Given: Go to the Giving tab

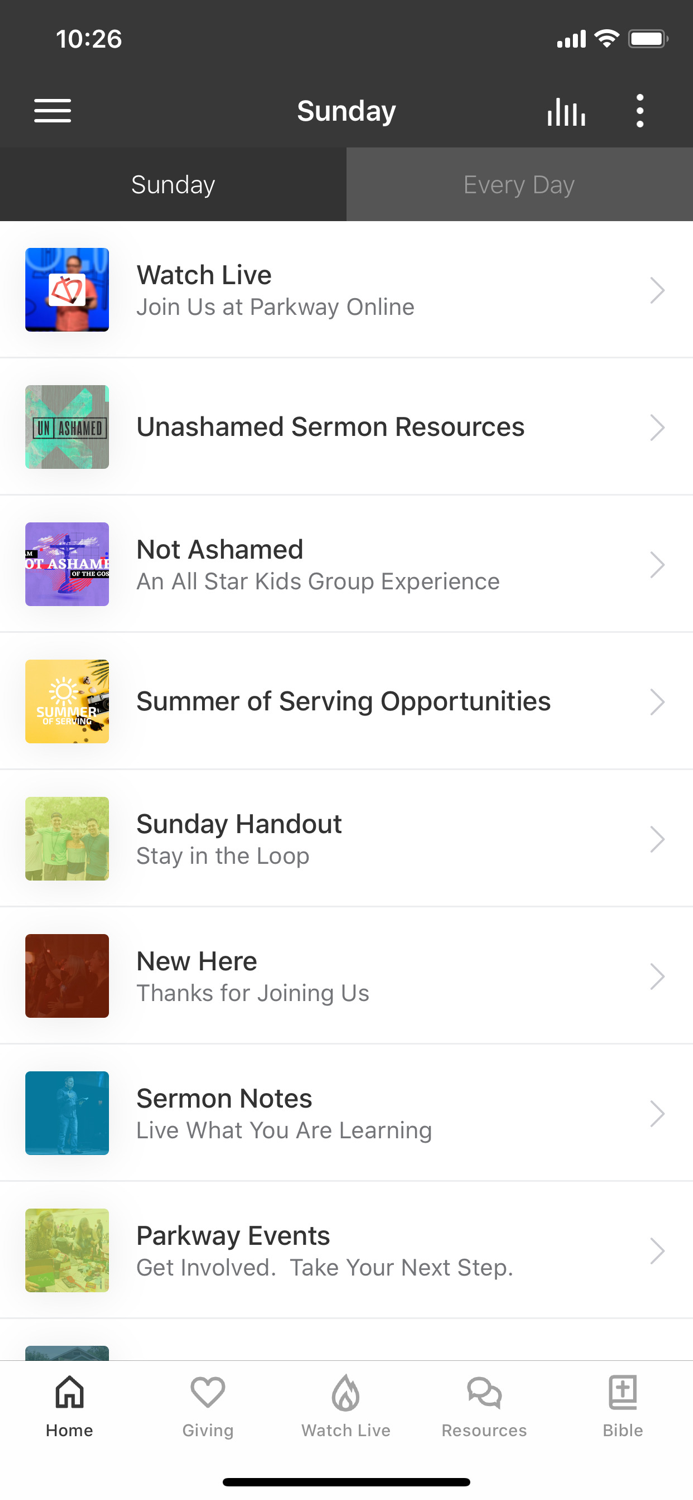Looking at the screenshot, I should pyautogui.click(x=208, y=1407).
